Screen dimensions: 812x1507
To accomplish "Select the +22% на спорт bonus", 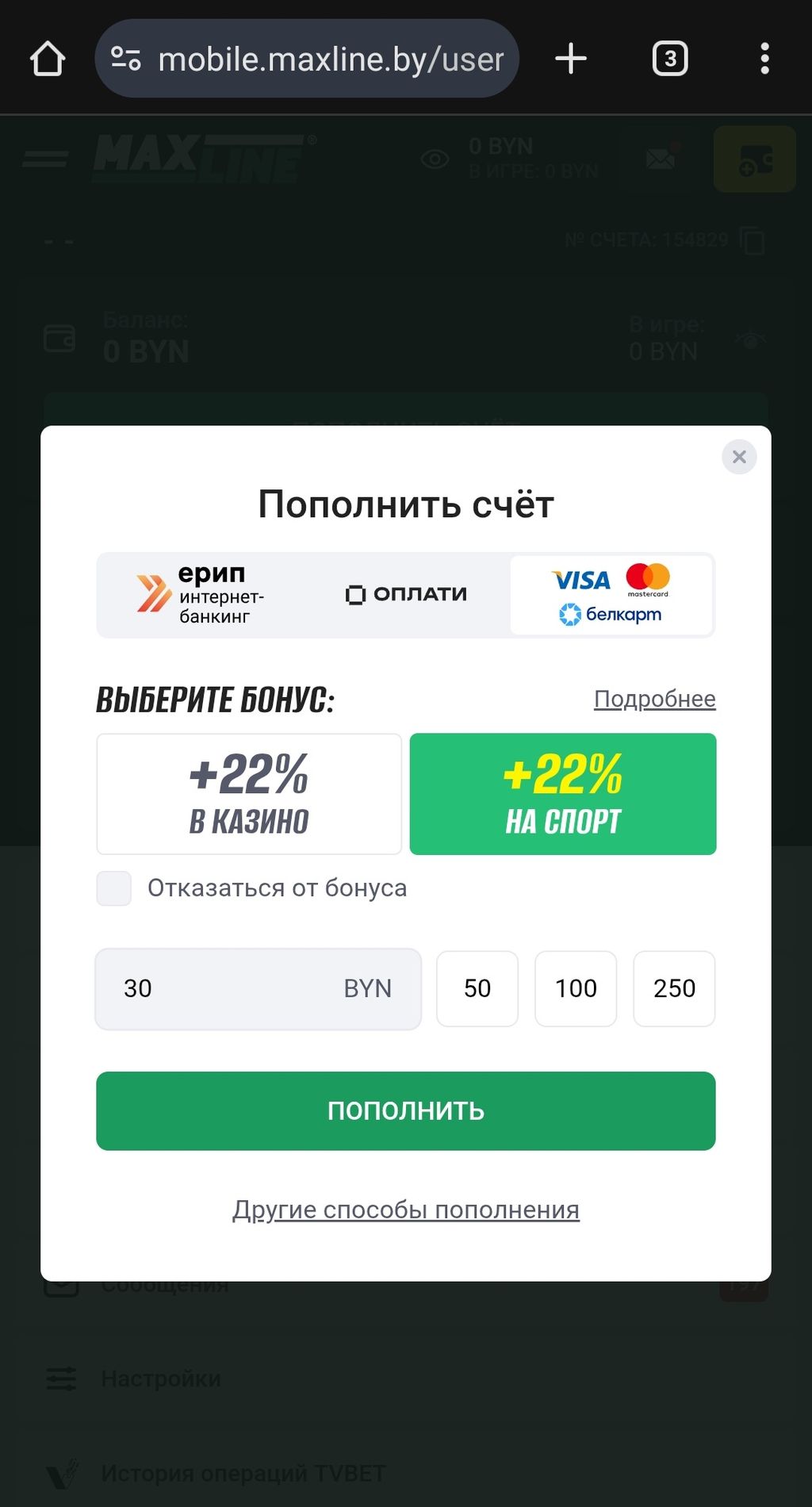I will coord(563,794).
